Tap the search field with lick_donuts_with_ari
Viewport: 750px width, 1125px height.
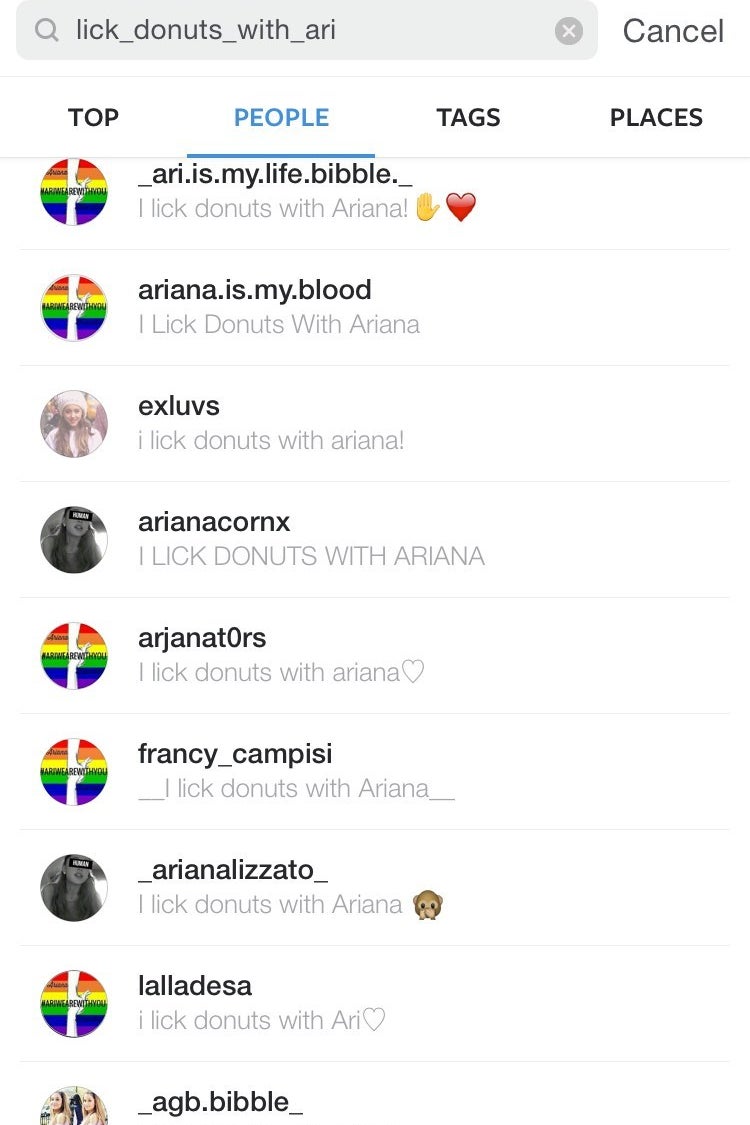click(x=300, y=31)
